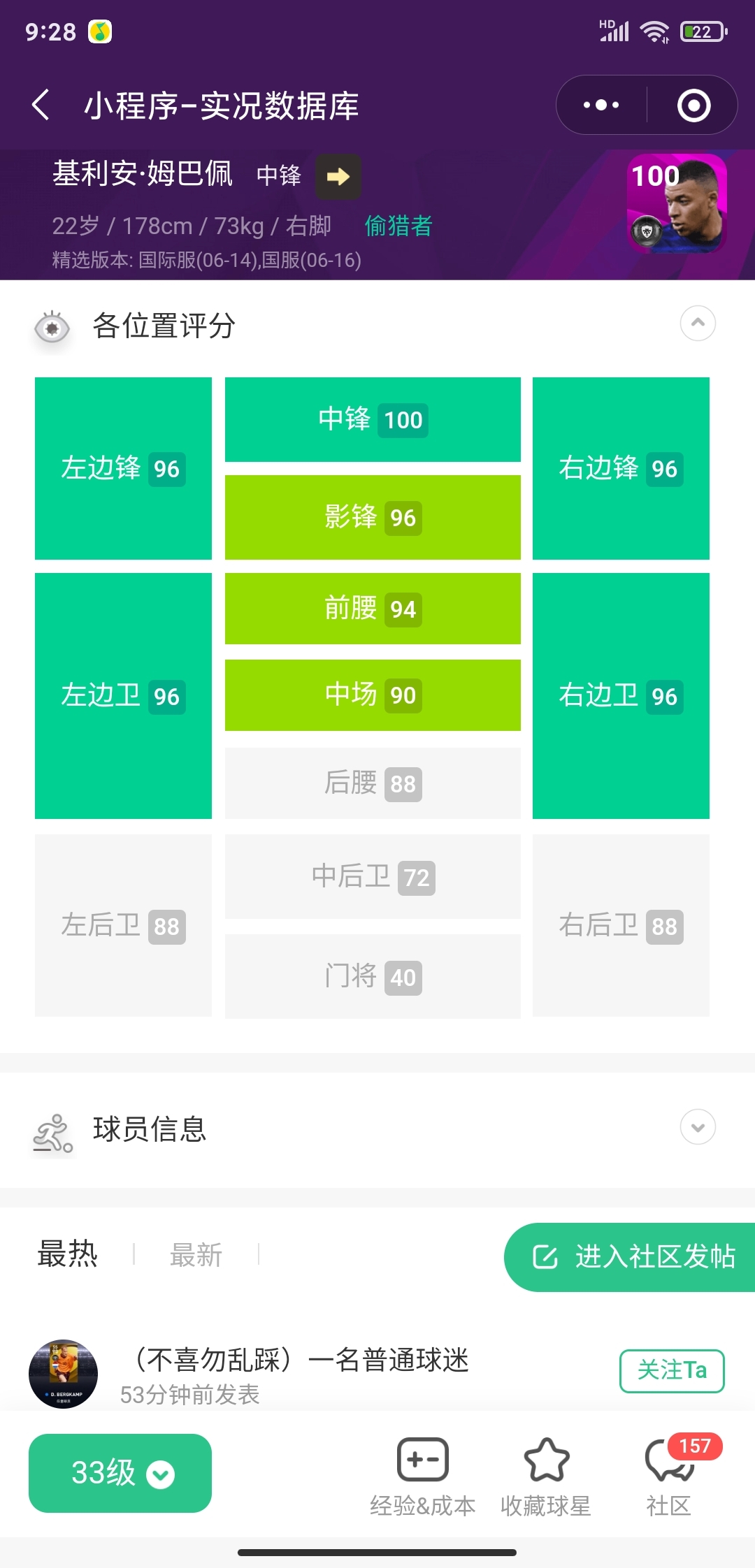Image resolution: width=755 pixels, height=1568 pixels.
Task: Go back from the mini program page
Action: pos(41,105)
